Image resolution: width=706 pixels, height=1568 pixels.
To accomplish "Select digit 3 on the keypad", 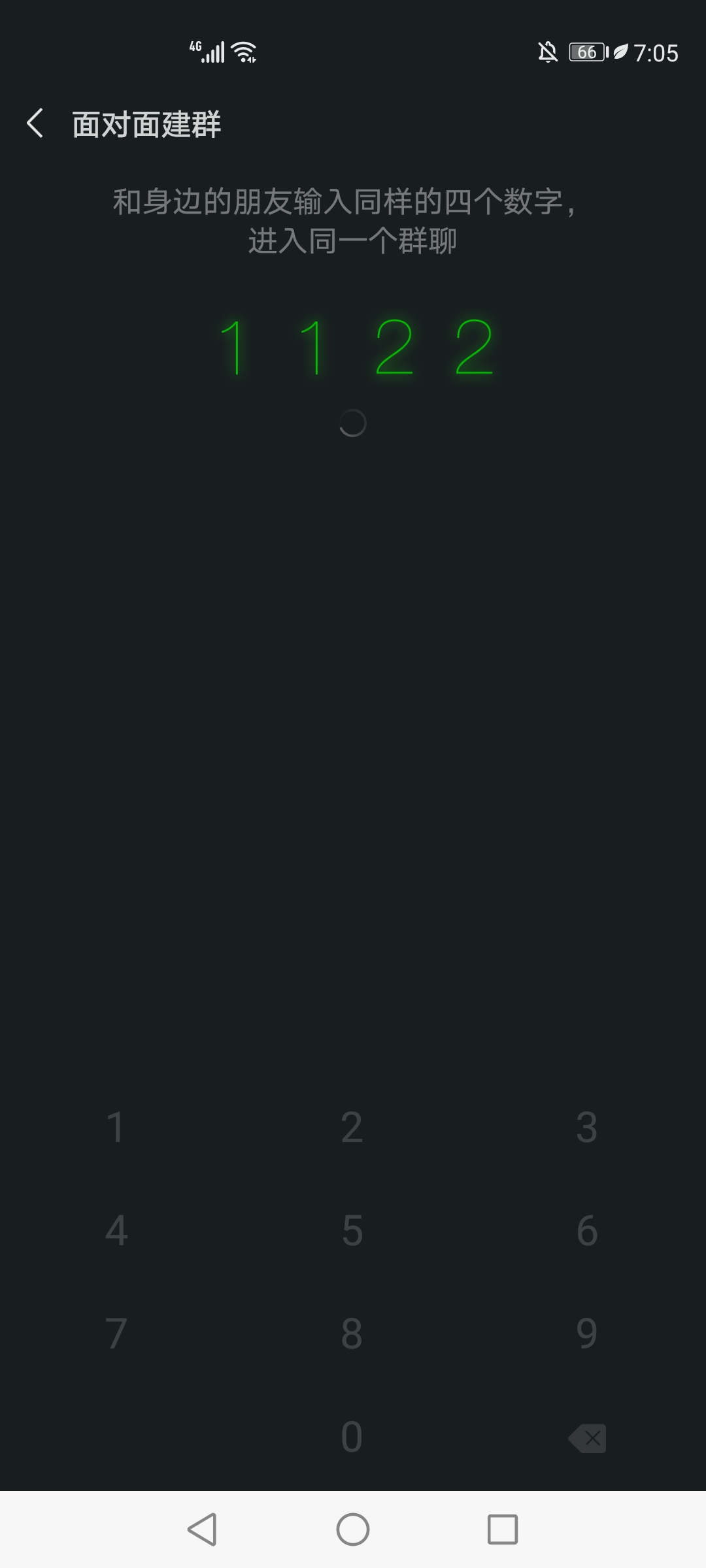I will tap(586, 1127).
